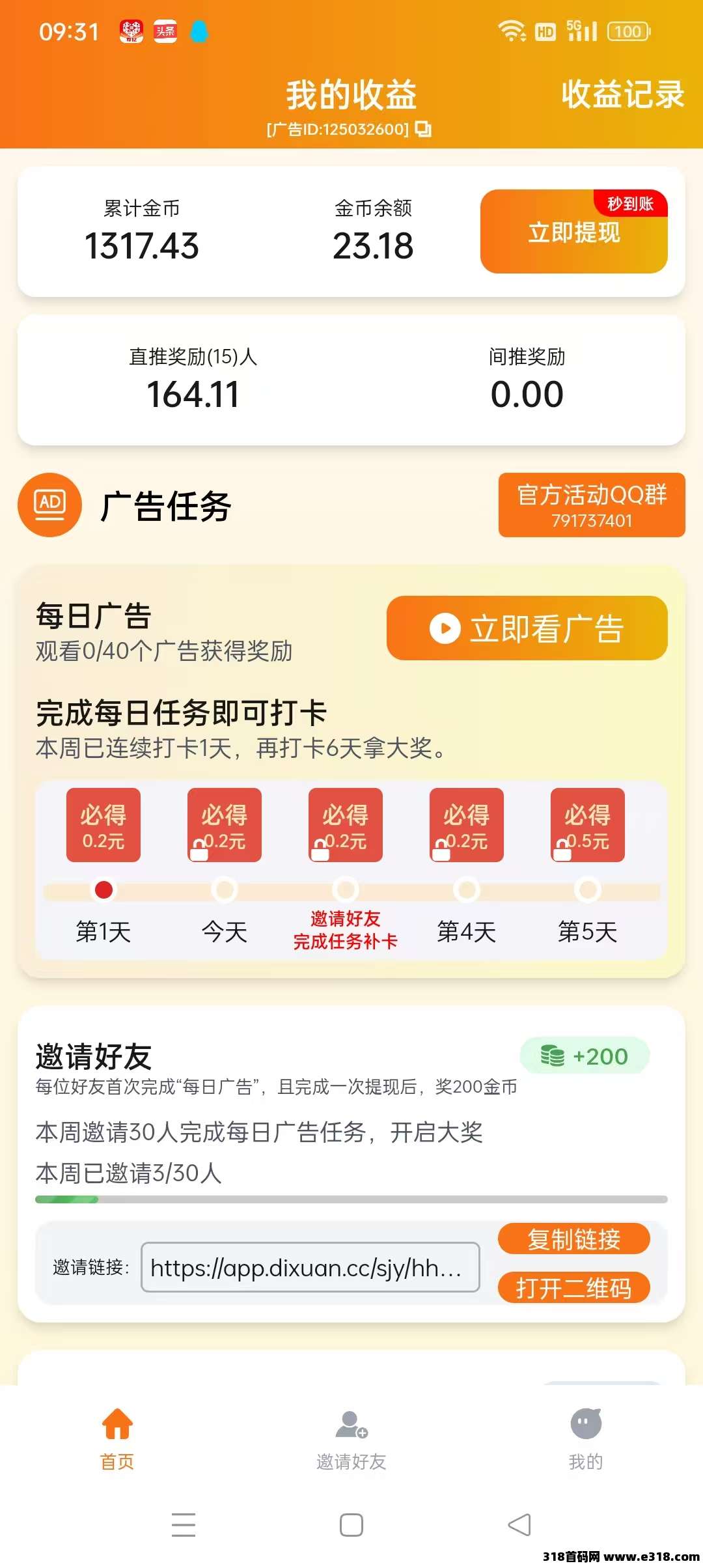Select the 今天 check-in reward
Image resolution: width=703 pixels, height=1568 pixels.
click(x=225, y=825)
